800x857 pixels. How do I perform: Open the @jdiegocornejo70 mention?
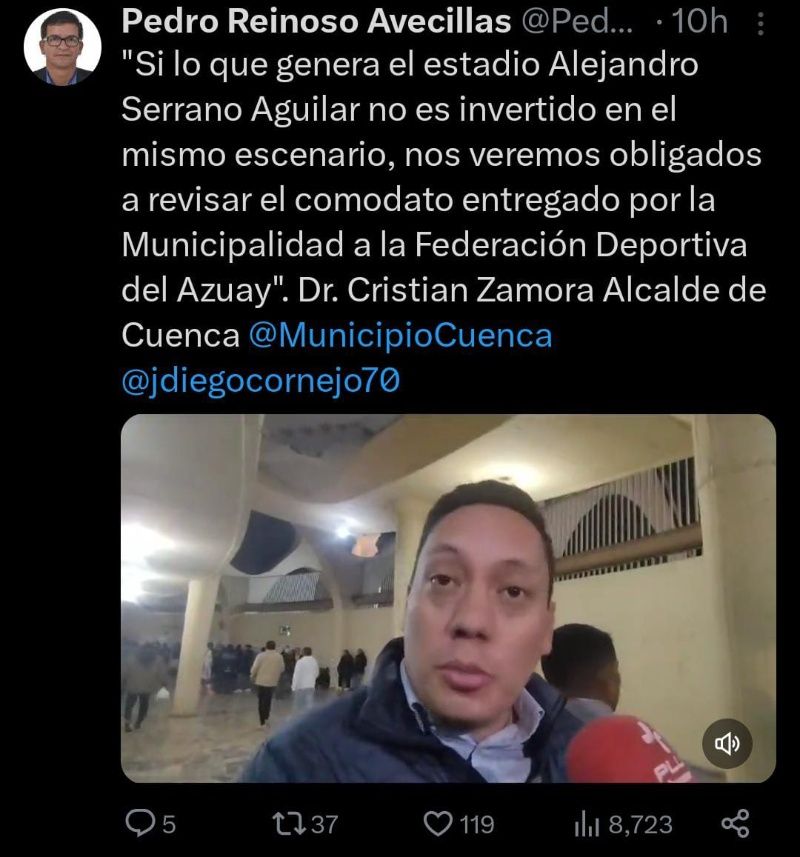(x=261, y=381)
